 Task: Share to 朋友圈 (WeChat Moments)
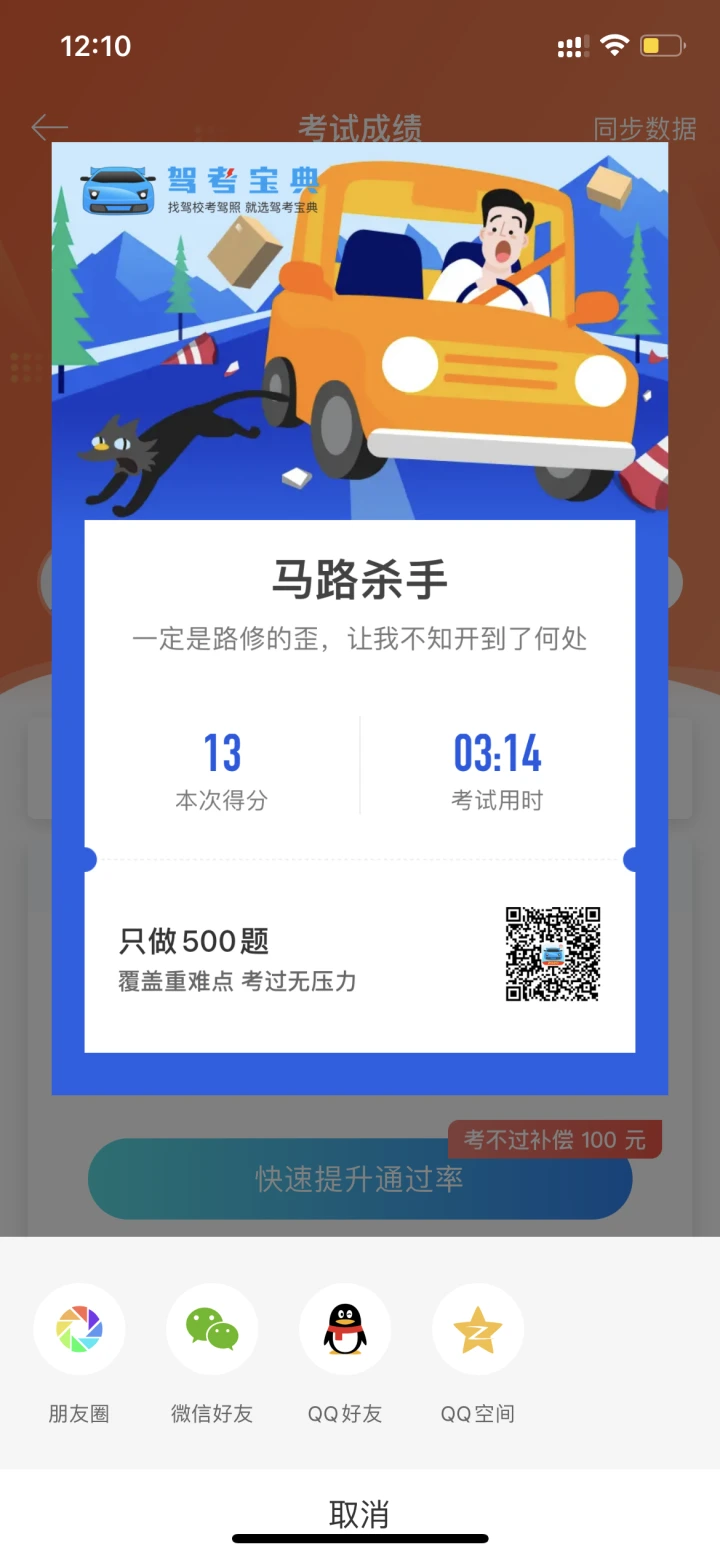click(x=79, y=1329)
